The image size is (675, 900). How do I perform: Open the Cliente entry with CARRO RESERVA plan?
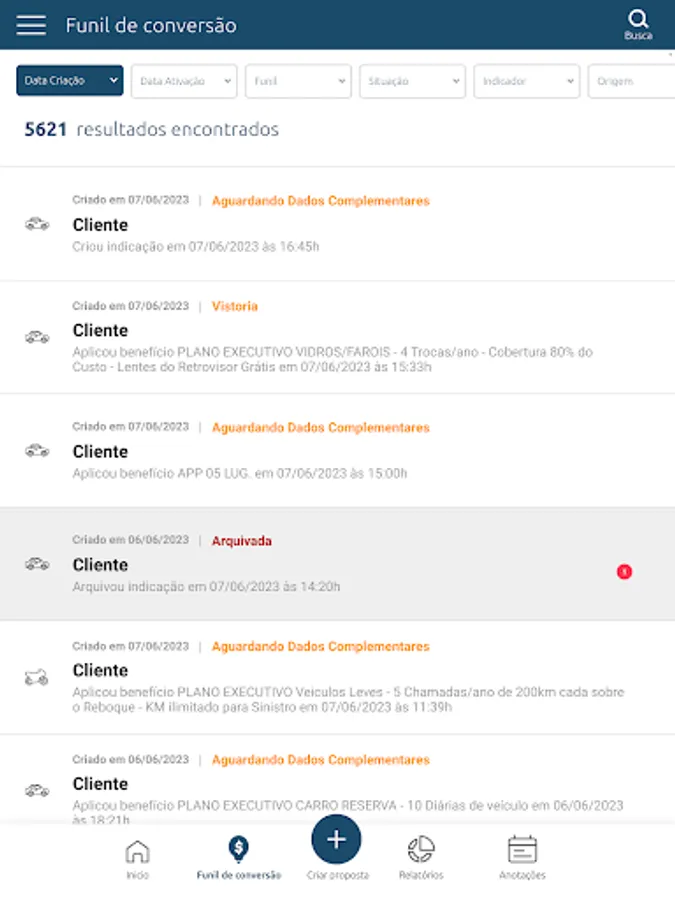338,779
